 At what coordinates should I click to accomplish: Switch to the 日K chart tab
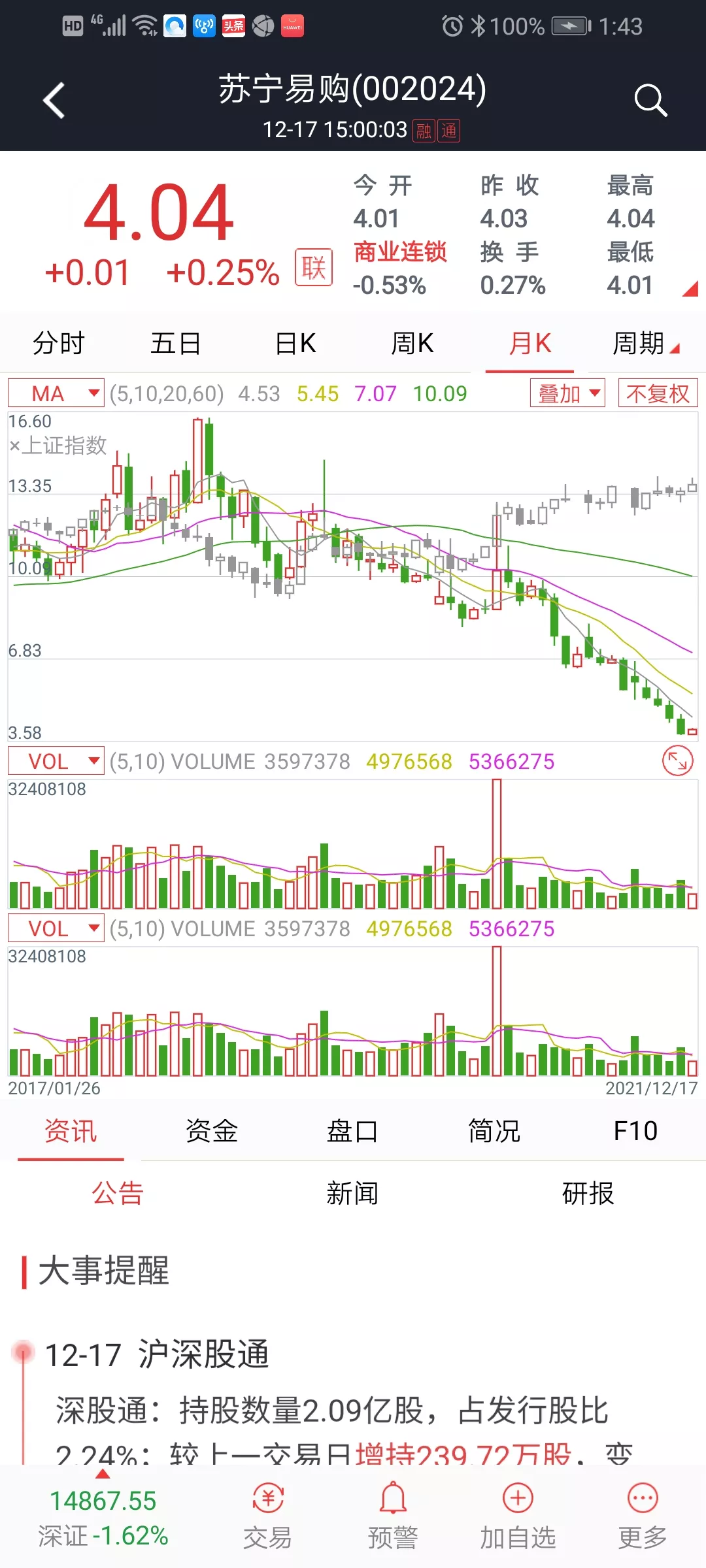click(295, 343)
